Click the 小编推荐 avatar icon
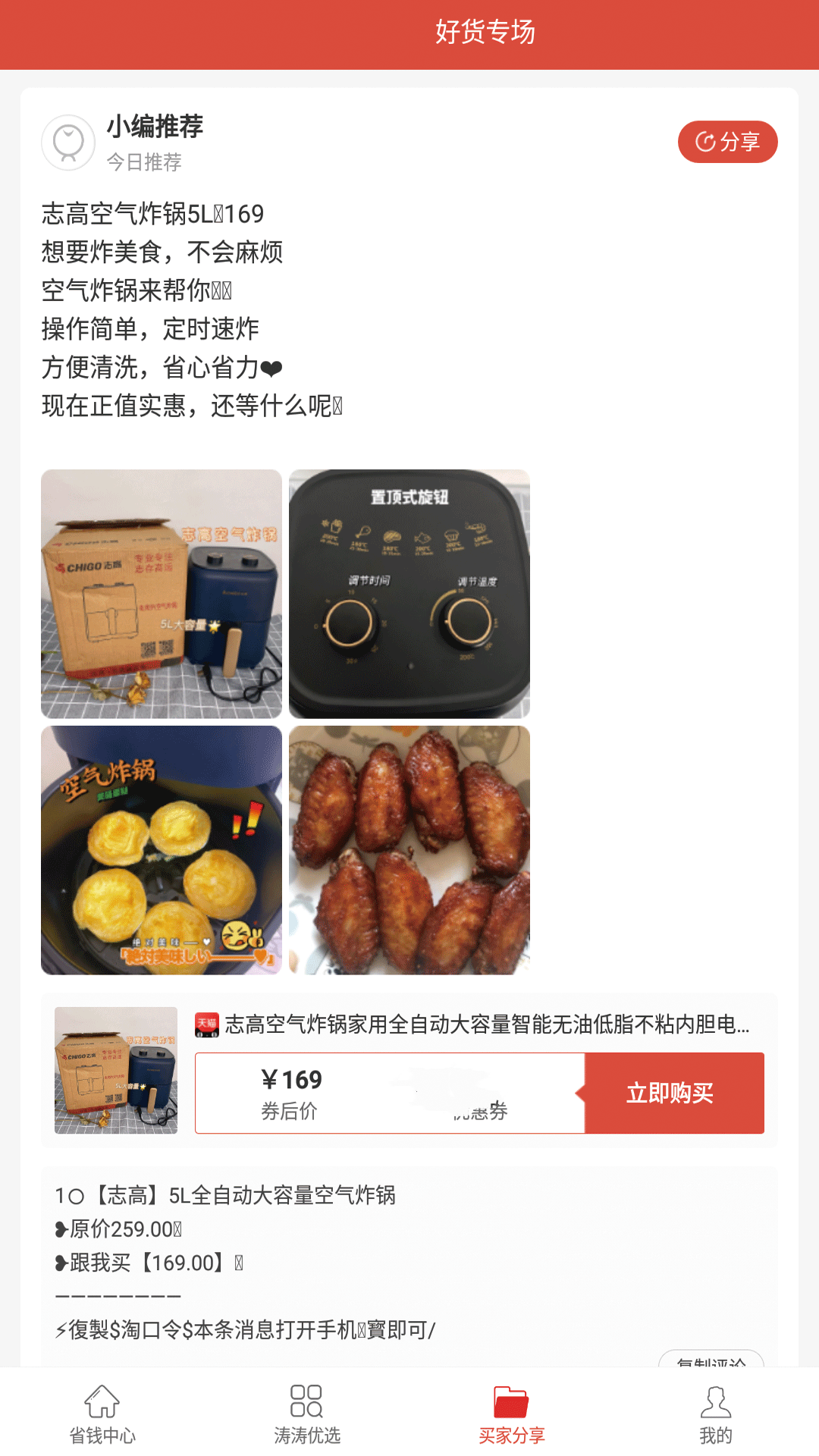The image size is (819, 1456). coord(67,141)
